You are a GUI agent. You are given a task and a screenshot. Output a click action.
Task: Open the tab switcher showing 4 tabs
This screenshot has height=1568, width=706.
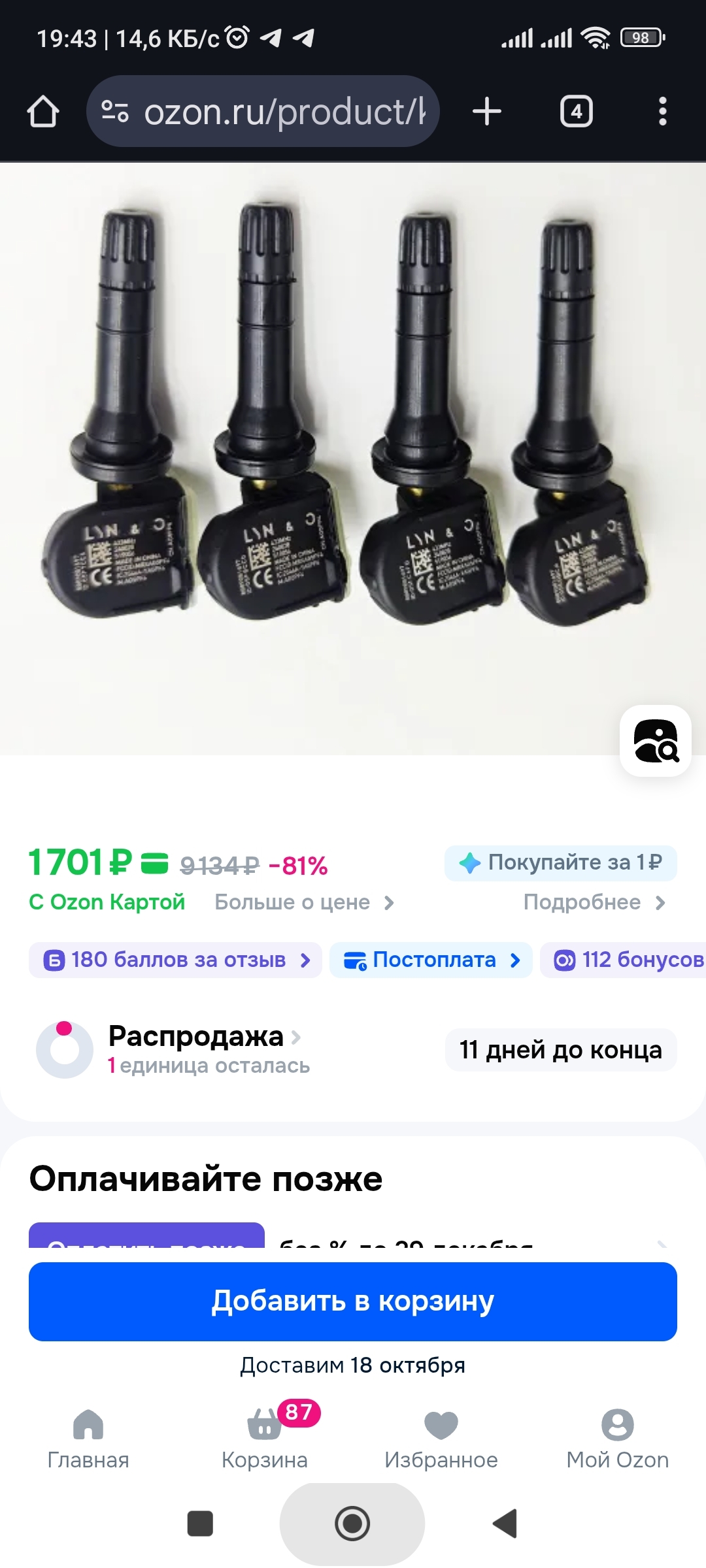click(x=576, y=112)
